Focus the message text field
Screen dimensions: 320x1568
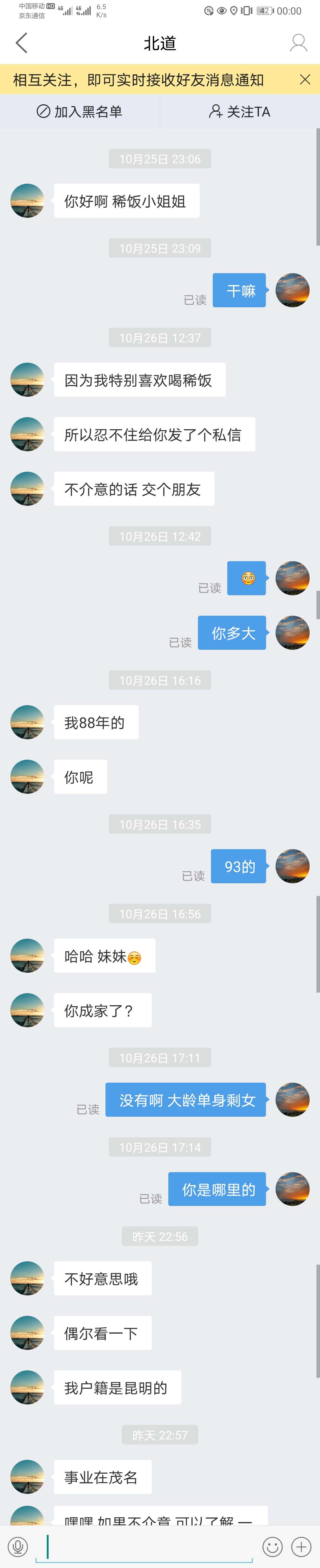pyautogui.click(x=146, y=1546)
